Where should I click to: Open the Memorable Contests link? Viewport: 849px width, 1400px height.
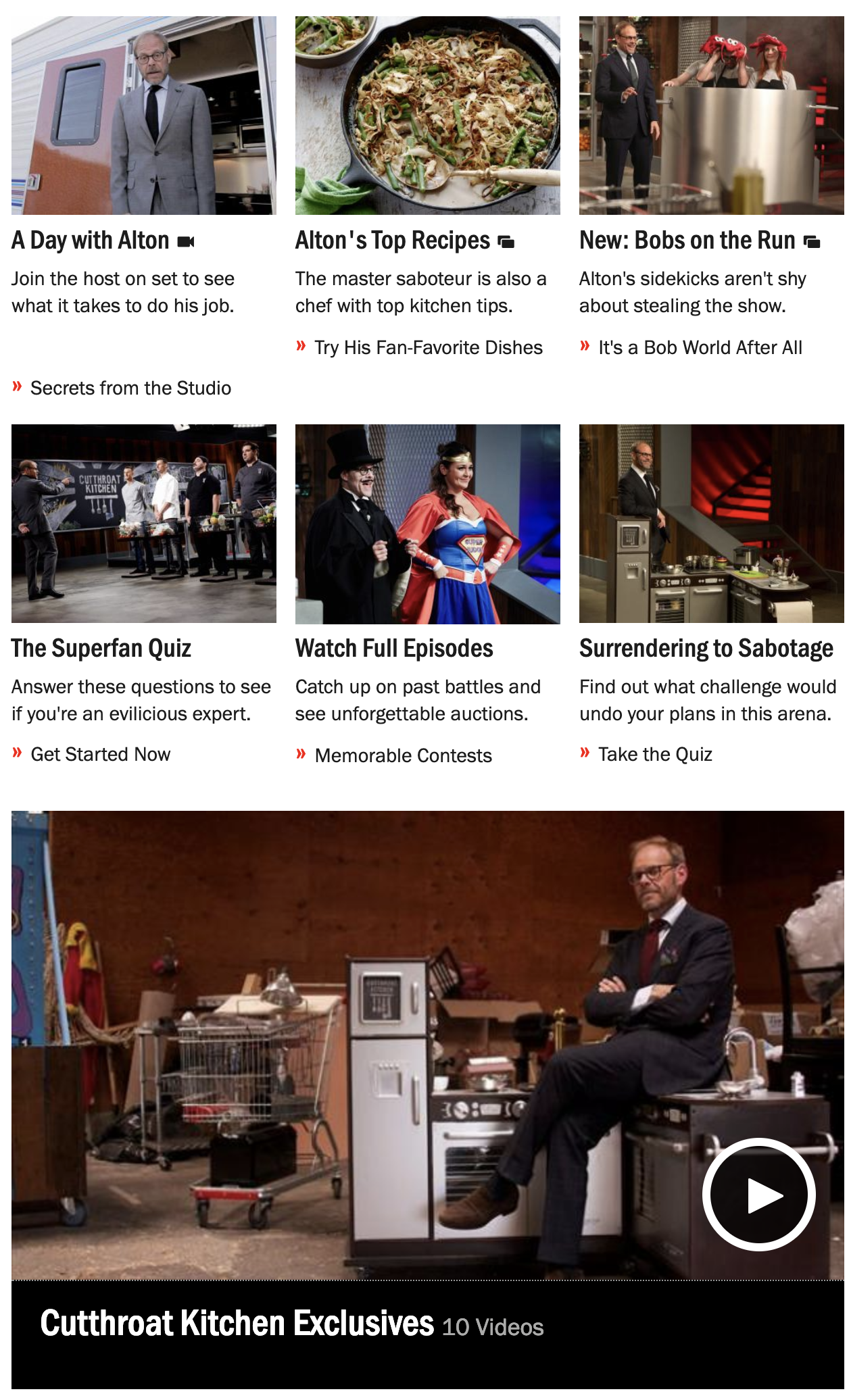[403, 755]
